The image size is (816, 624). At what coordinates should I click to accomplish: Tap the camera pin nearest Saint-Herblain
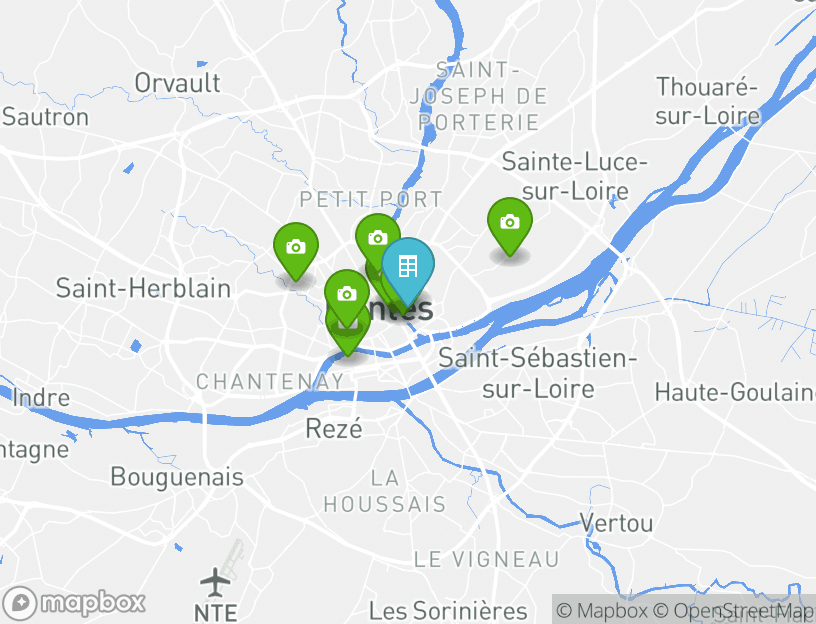(x=296, y=247)
